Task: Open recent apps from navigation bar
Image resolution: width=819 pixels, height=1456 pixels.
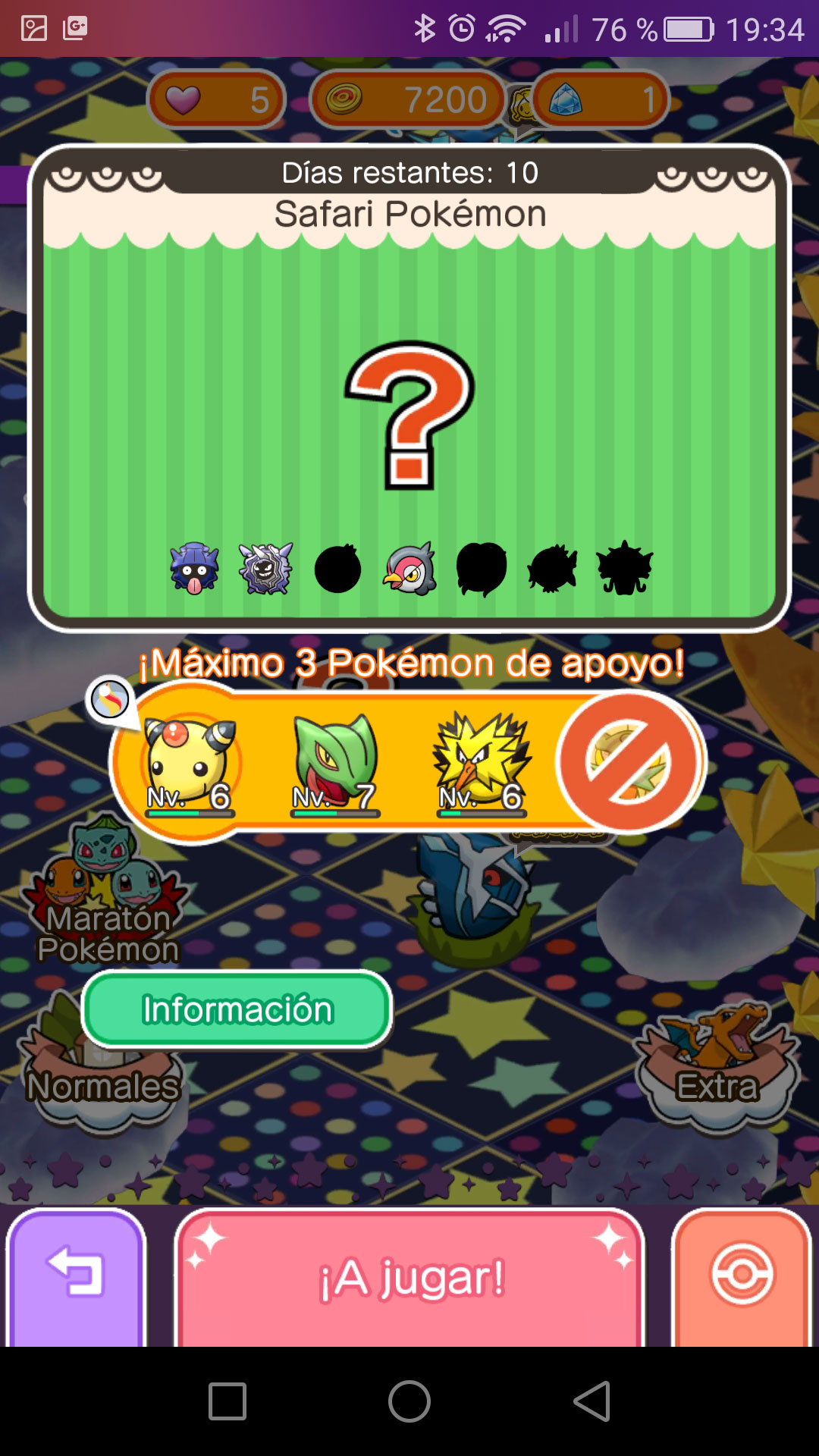Action: (227, 1401)
